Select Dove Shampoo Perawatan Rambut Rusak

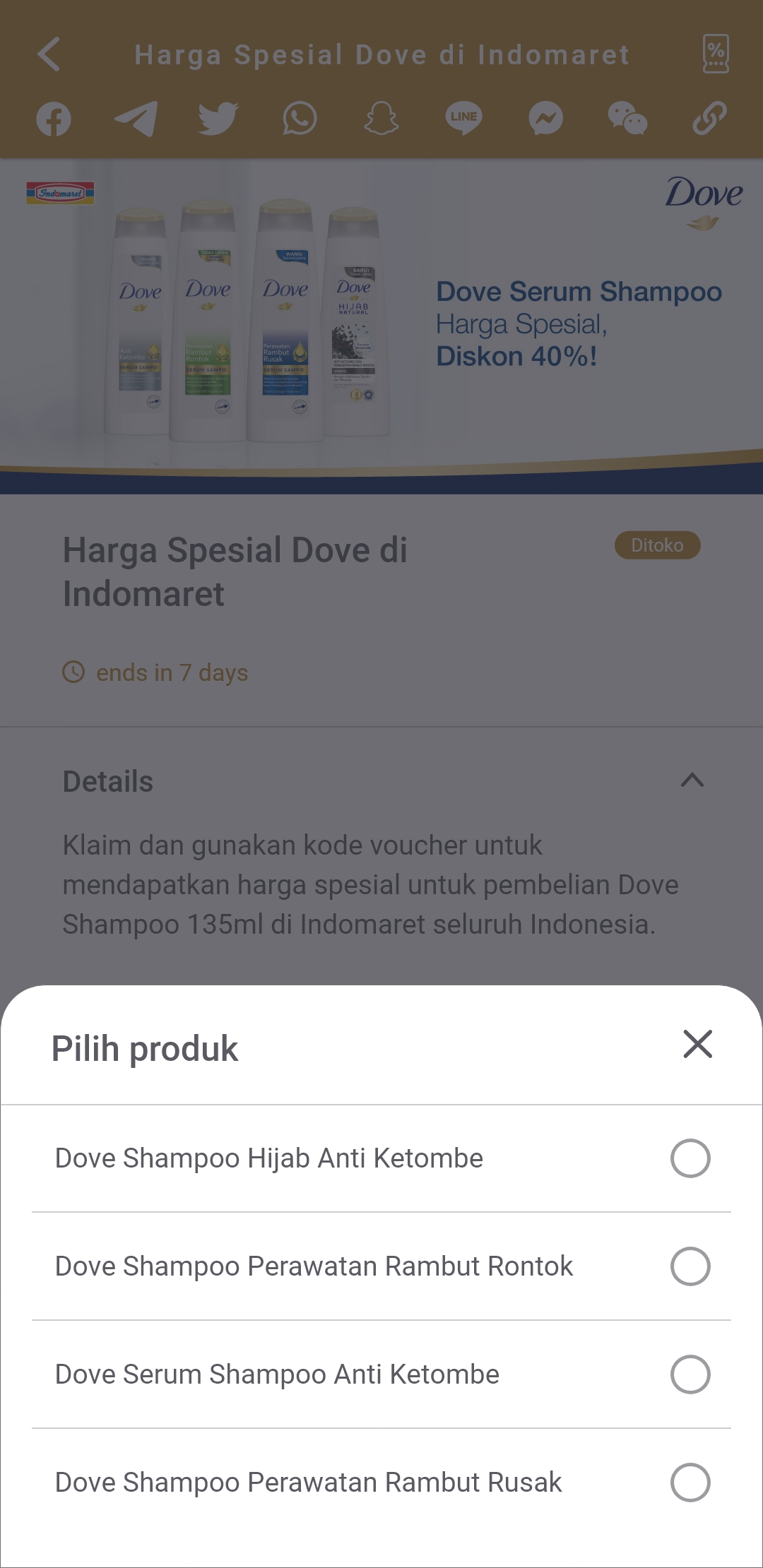381,1483
